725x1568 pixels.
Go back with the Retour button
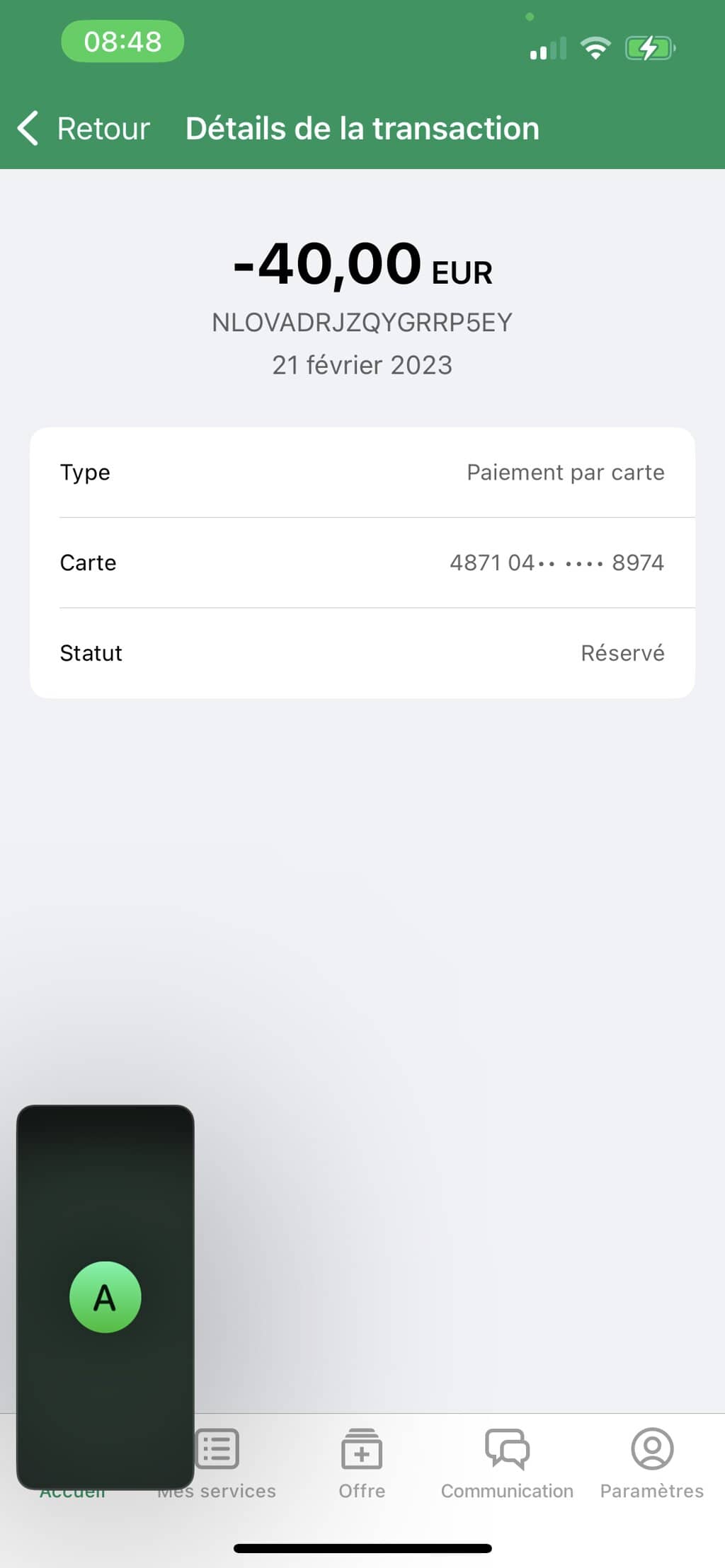[84, 129]
